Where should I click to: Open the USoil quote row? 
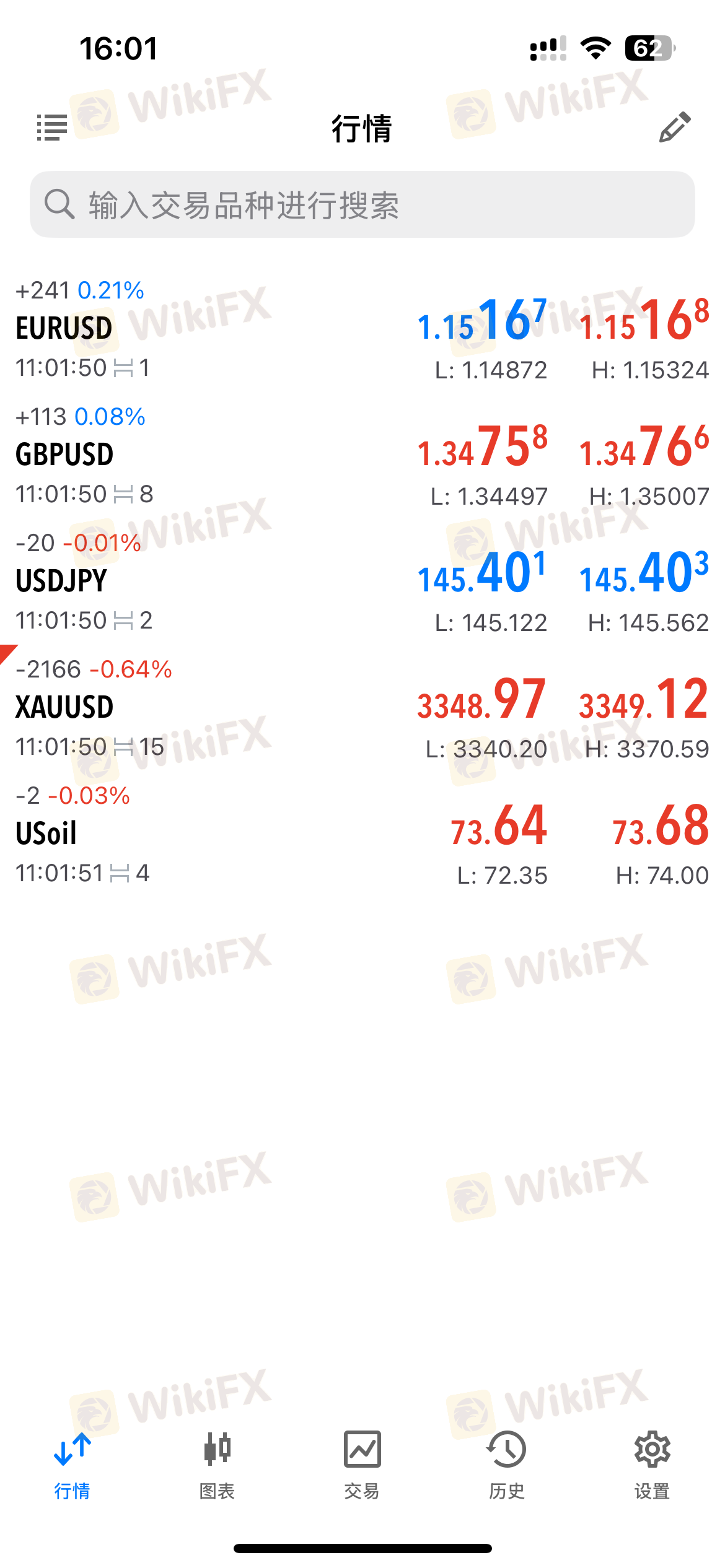click(x=362, y=836)
